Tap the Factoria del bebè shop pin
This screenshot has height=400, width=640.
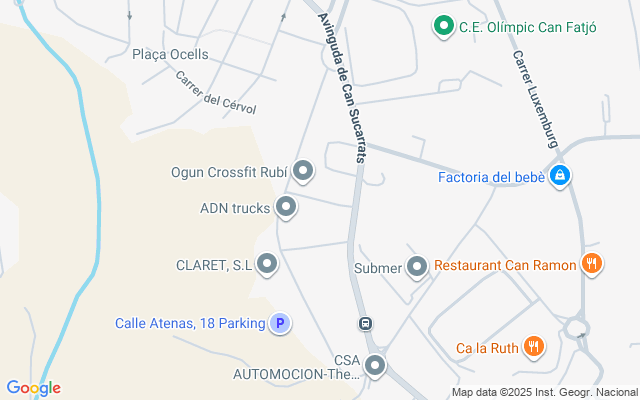560,177
